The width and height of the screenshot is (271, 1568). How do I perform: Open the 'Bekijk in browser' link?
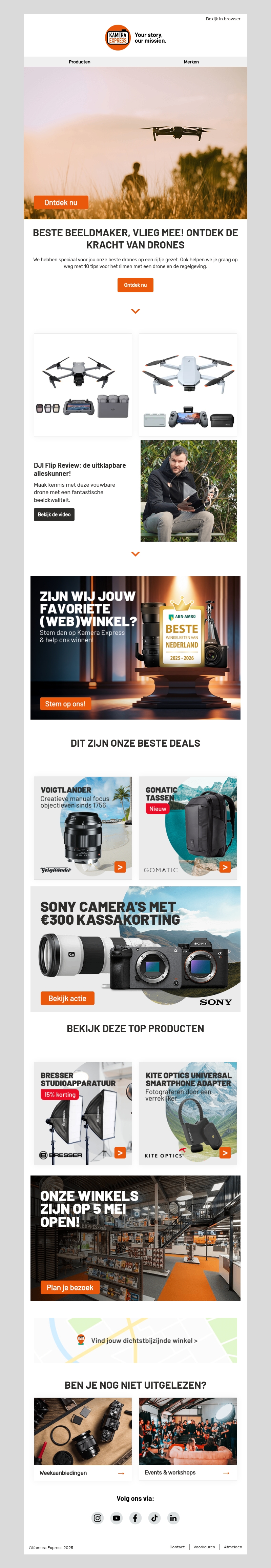tap(223, 19)
